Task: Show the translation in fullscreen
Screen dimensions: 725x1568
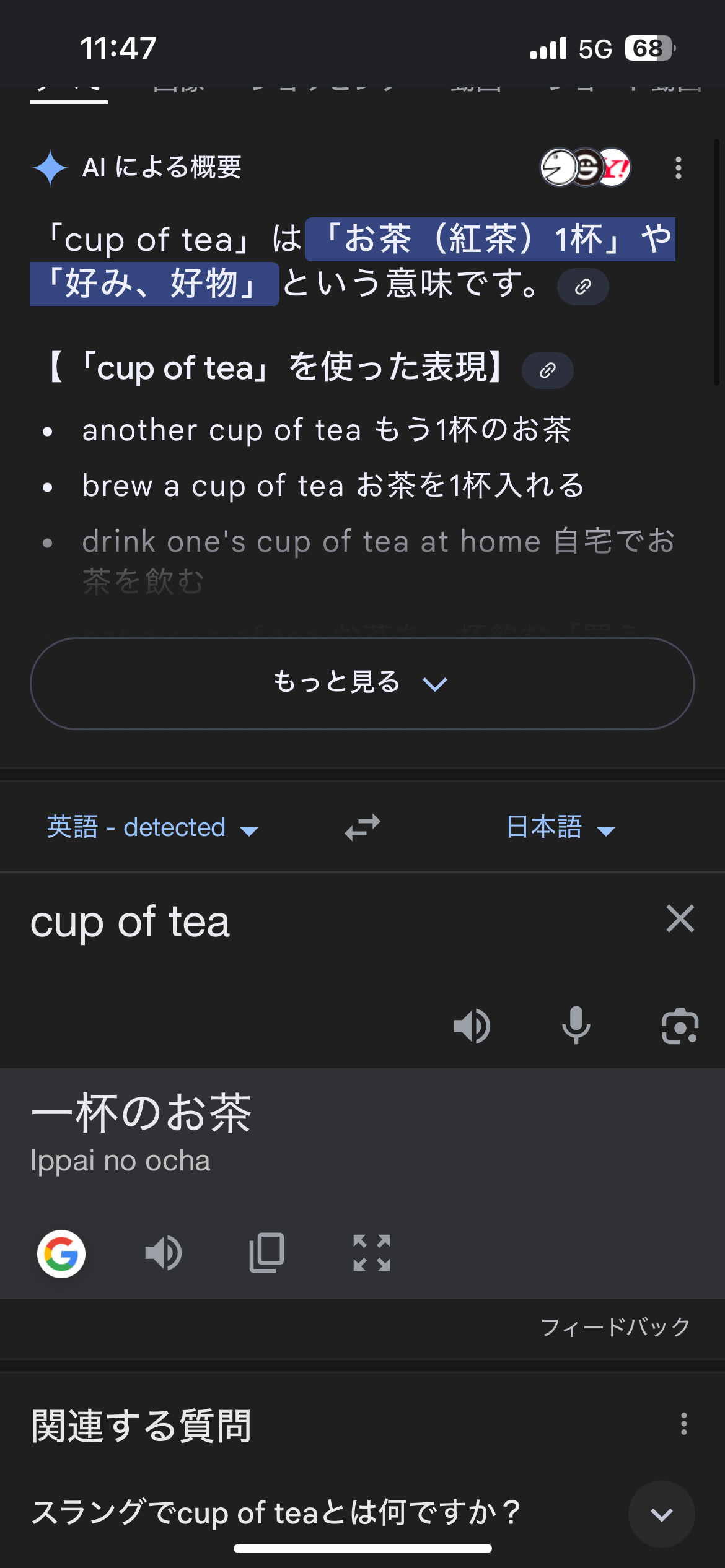Action: click(372, 1253)
